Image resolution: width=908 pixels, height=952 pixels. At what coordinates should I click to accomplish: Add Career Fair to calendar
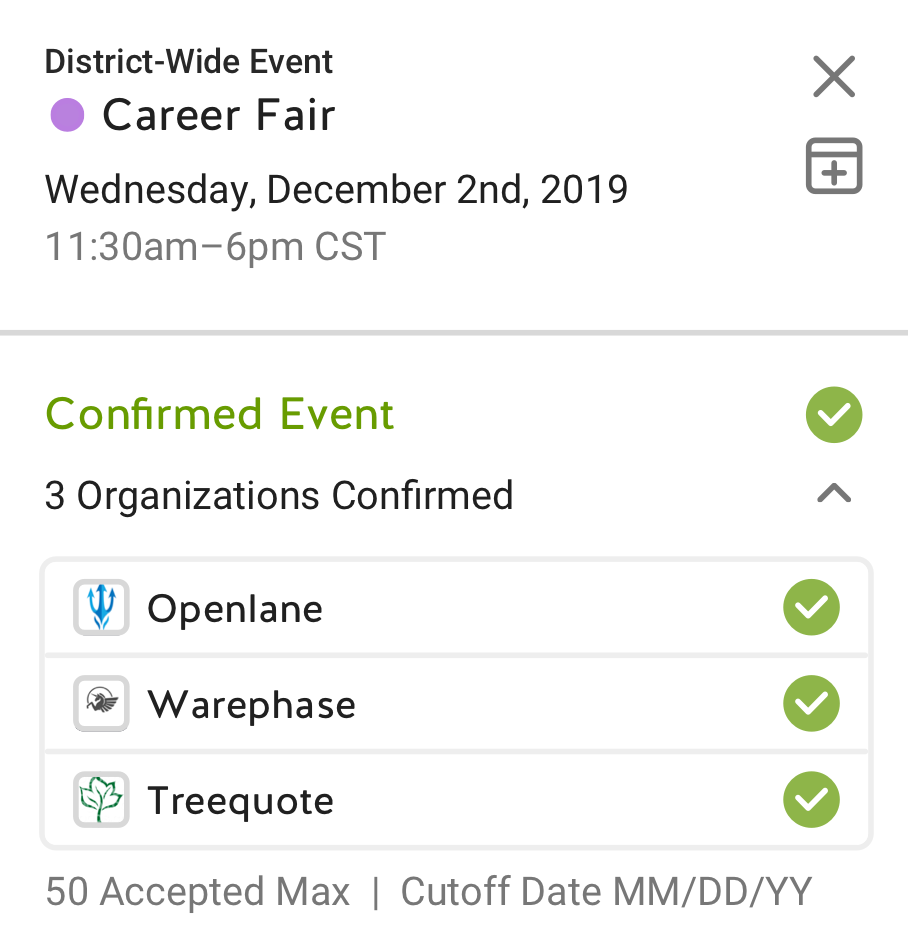coord(834,166)
